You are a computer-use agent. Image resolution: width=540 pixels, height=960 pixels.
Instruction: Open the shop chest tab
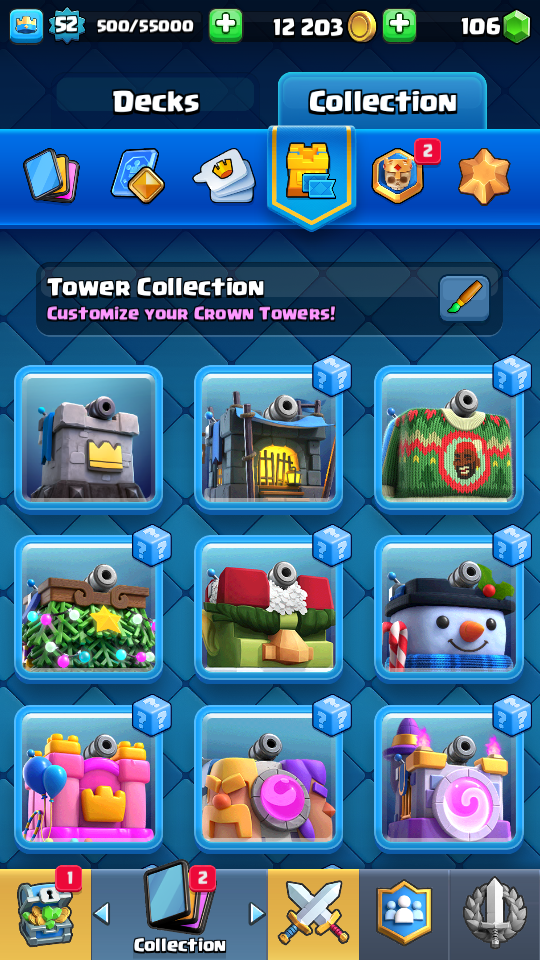45,914
